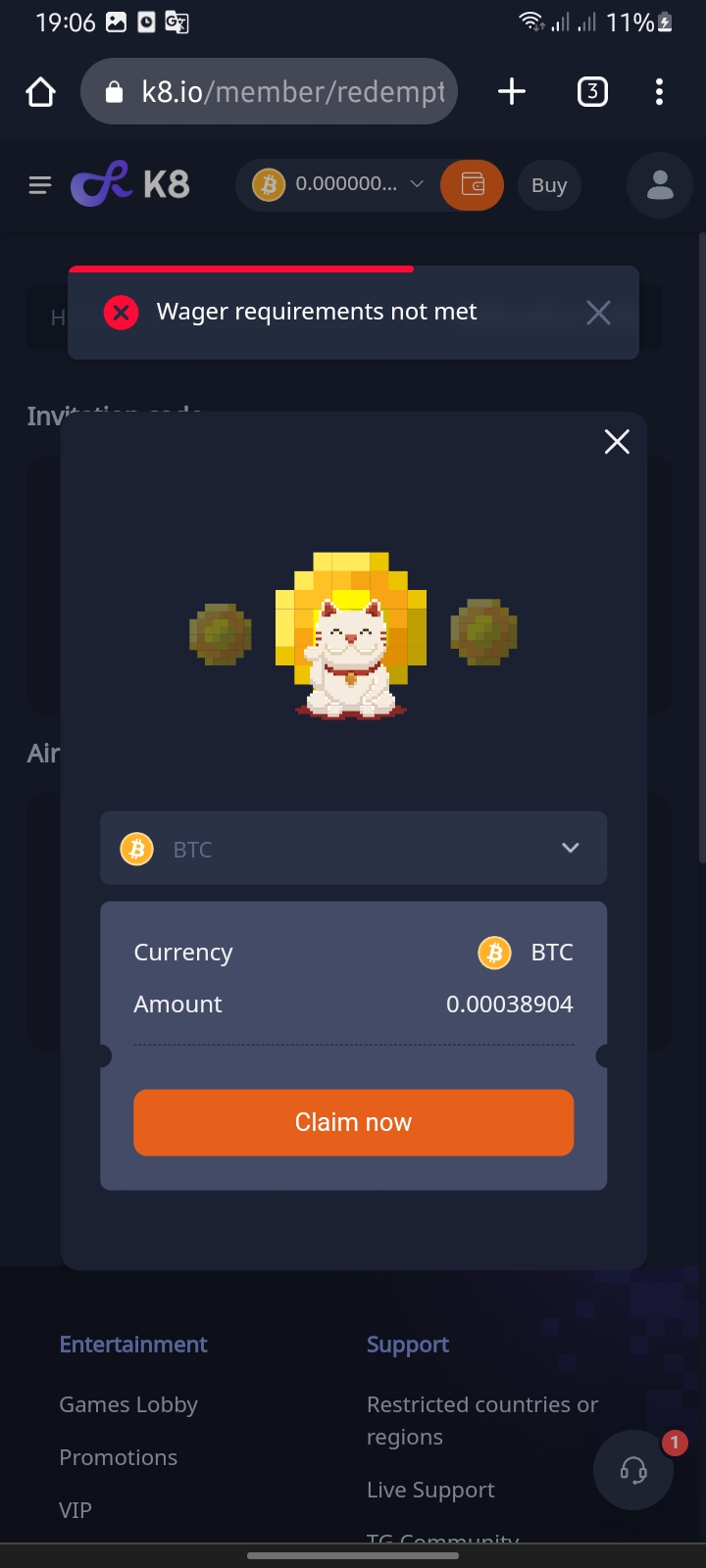706x1568 pixels.
Task: Go to browser home page
Action: point(40,92)
